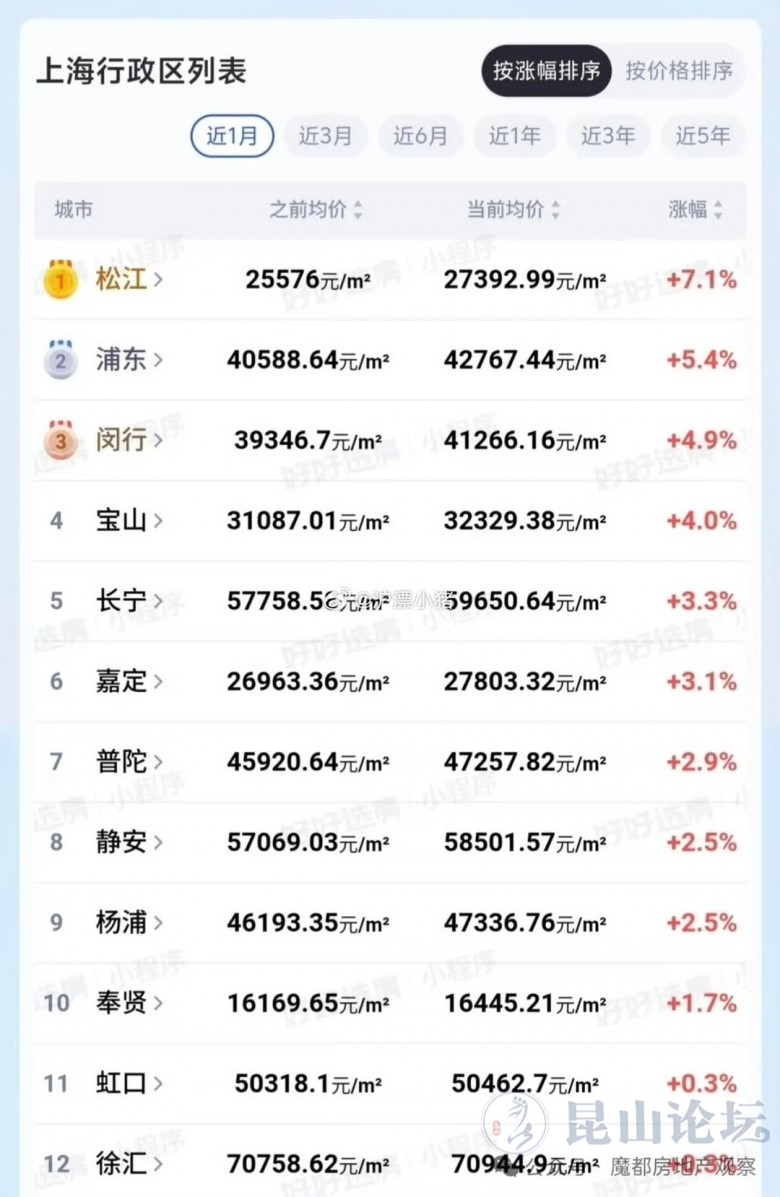Switch to 按价格排序 sorting
Image resolution: width=780 pixels, height=1197 pixels.
coord(679,71)
